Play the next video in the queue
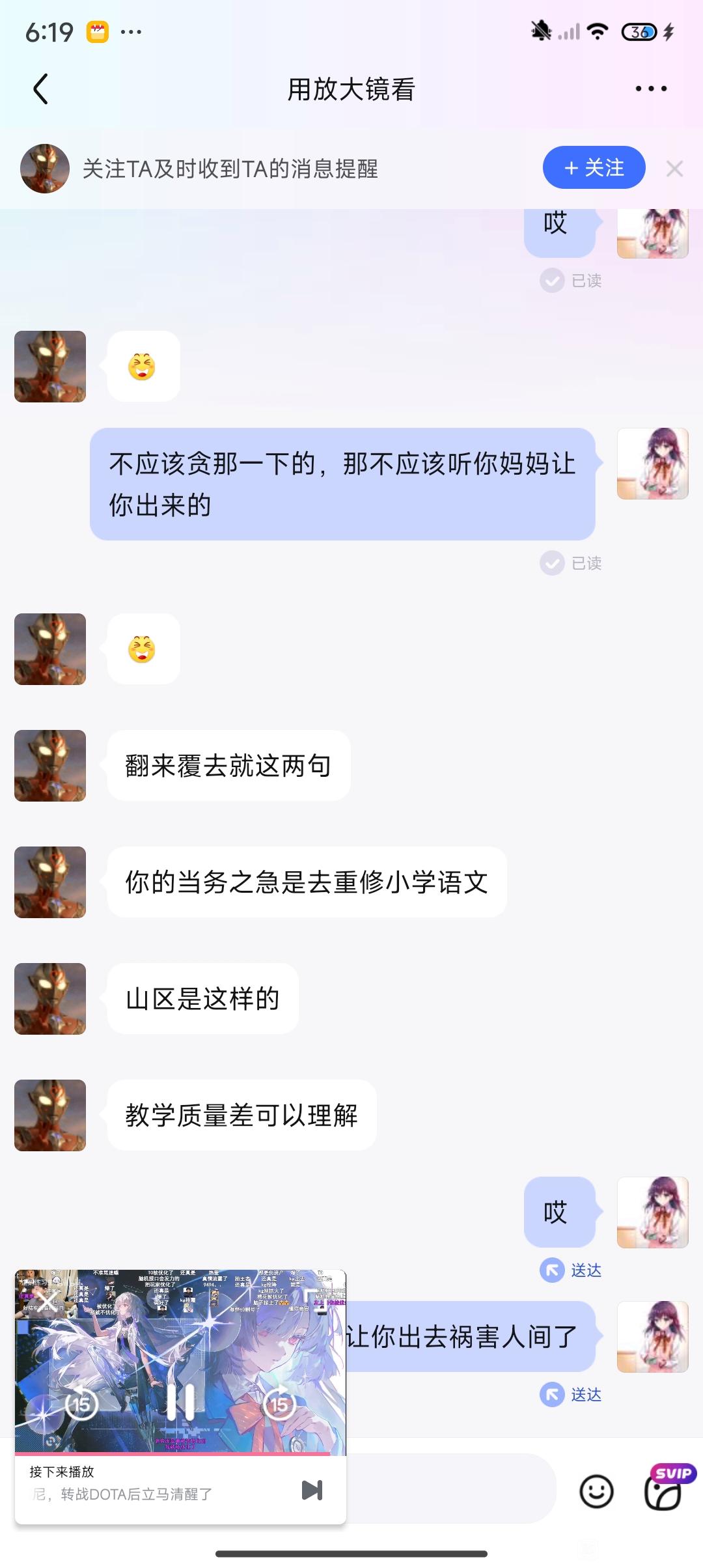The image size is (703, 1568). pos(312,1490)
